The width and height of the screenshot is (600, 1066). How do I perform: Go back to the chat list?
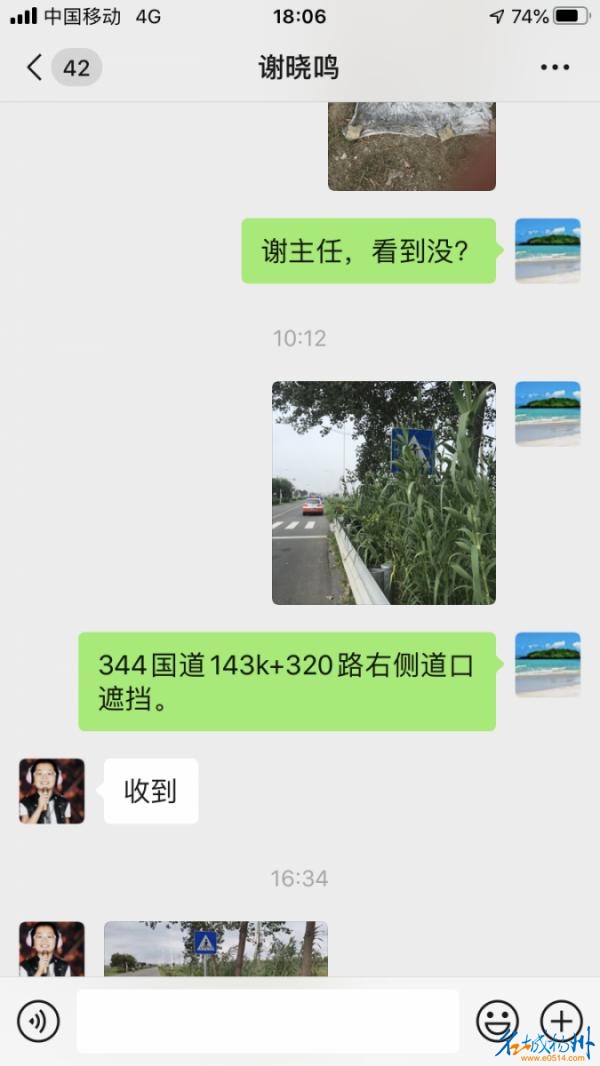(x=35, y=68)
